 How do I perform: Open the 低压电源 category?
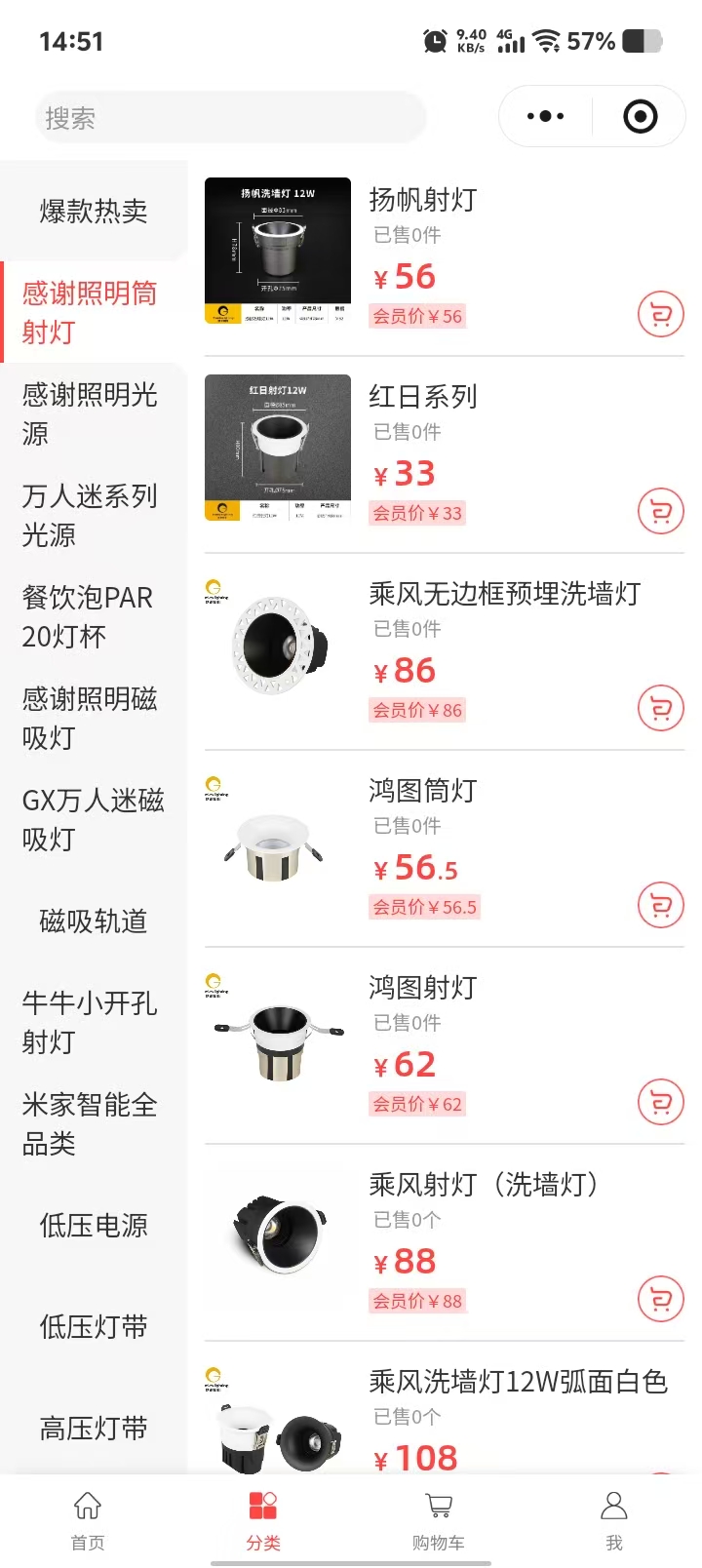click(x=94, y=1225)
